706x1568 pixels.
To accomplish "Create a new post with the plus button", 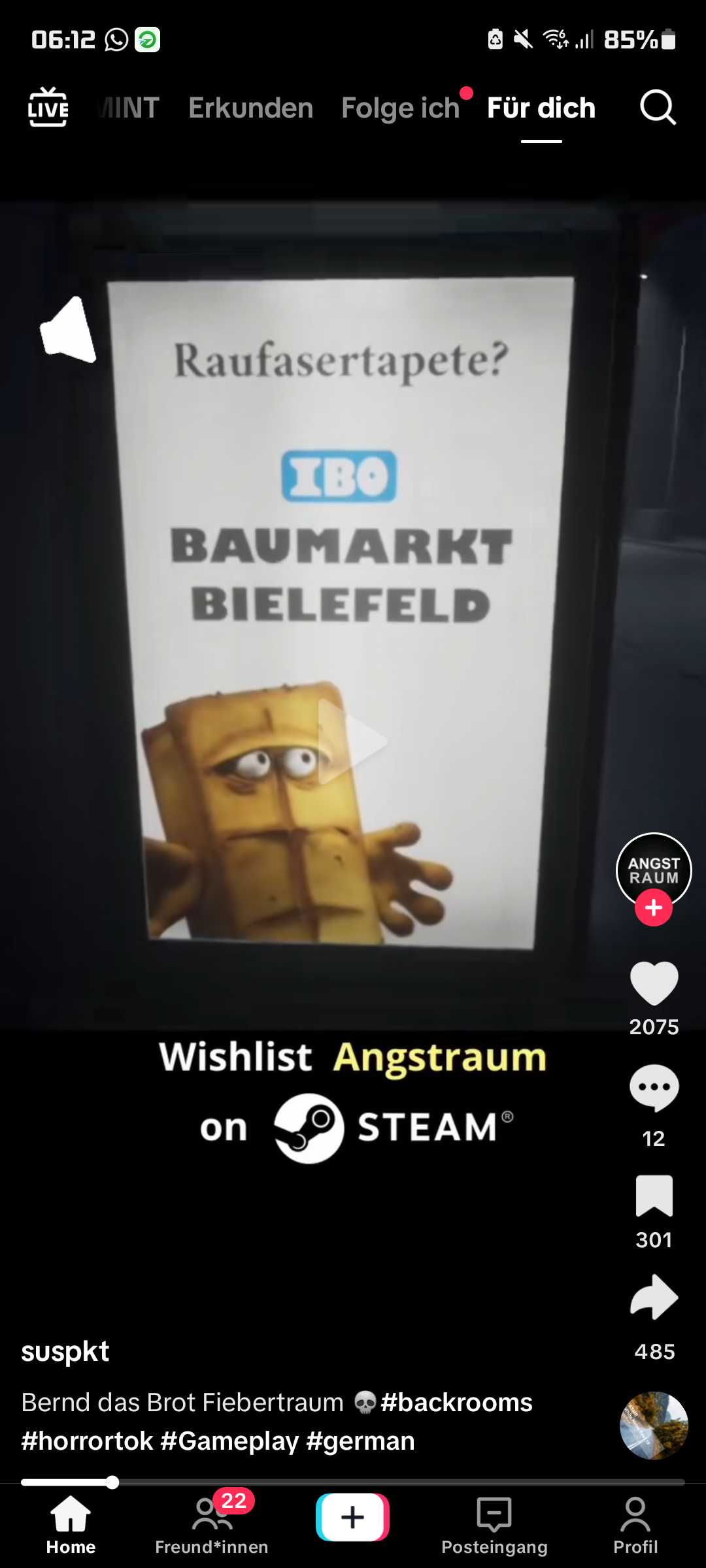I will click(x=352, y=1517).
